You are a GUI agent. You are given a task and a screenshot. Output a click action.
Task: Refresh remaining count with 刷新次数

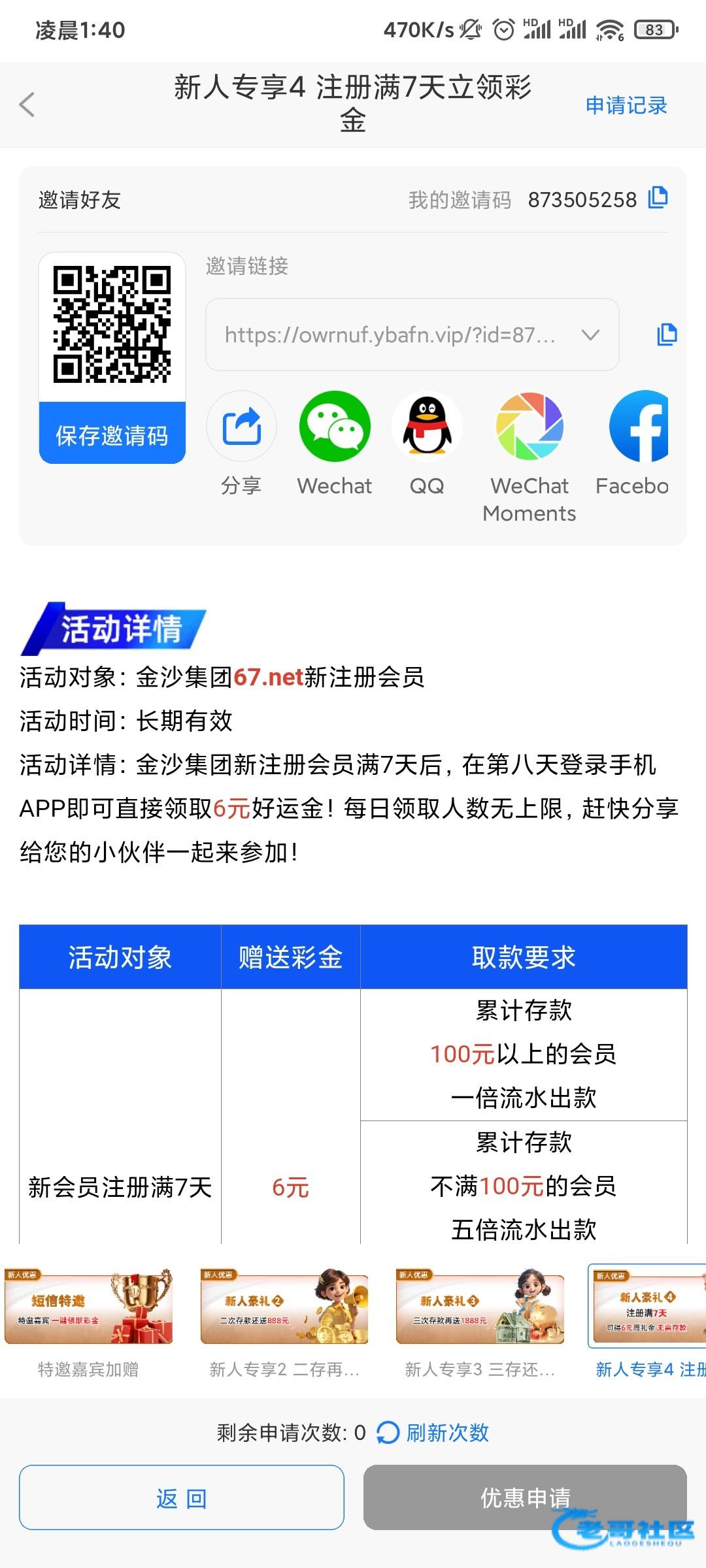[433, 1433]
